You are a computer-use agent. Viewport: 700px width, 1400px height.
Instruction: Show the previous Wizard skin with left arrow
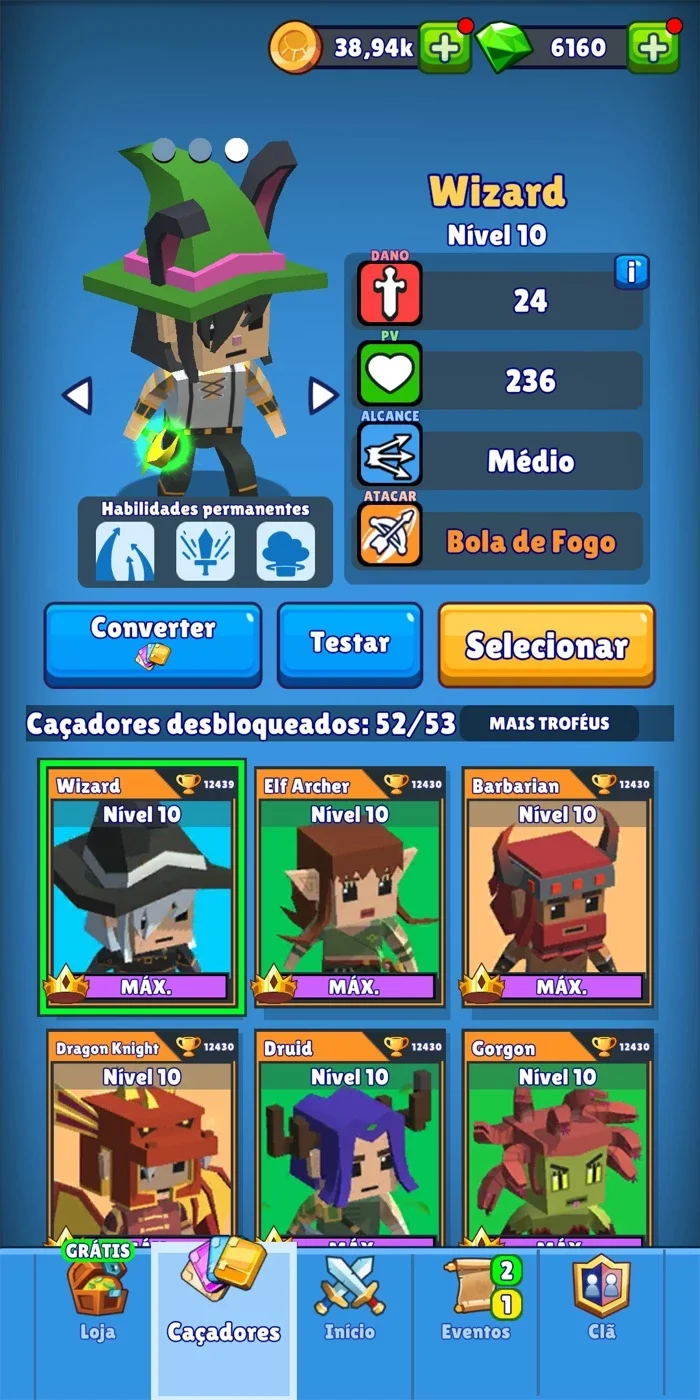click(x=77, y=396)
